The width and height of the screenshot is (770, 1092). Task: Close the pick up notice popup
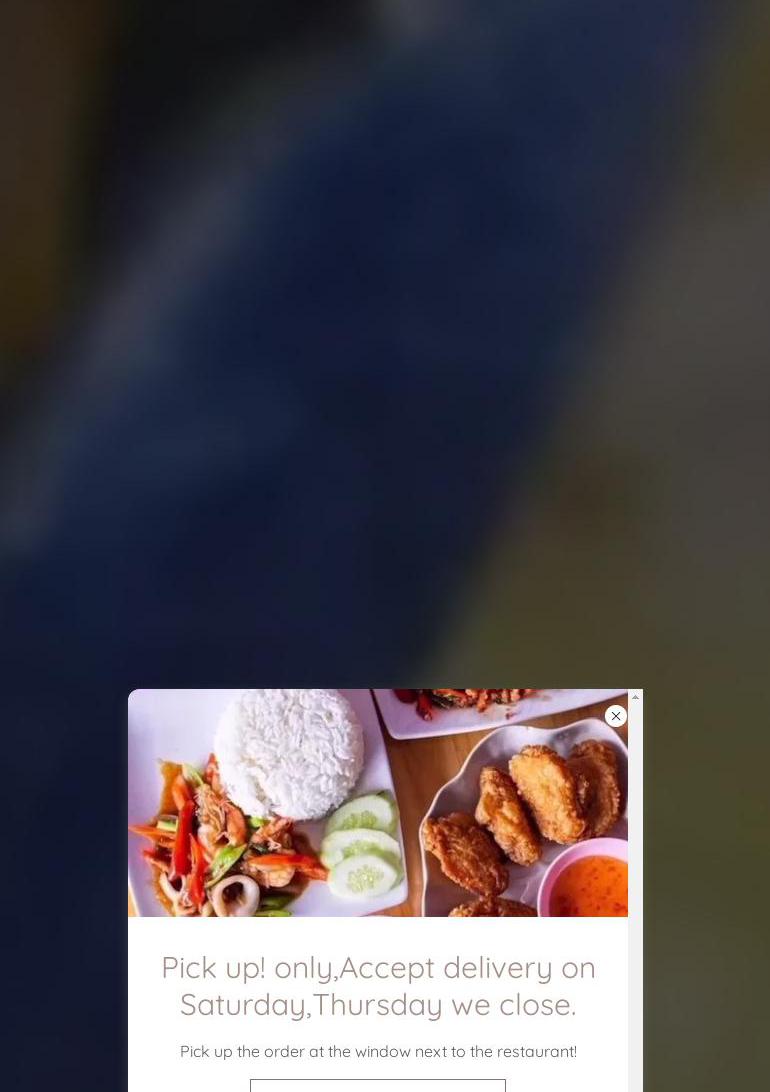pyautogui.click(x=616, y=716)
